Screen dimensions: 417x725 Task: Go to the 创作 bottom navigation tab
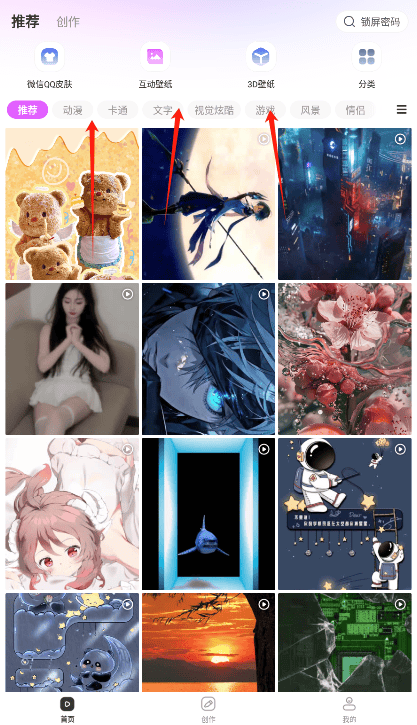pyautogui.click(x=208, y=710)
